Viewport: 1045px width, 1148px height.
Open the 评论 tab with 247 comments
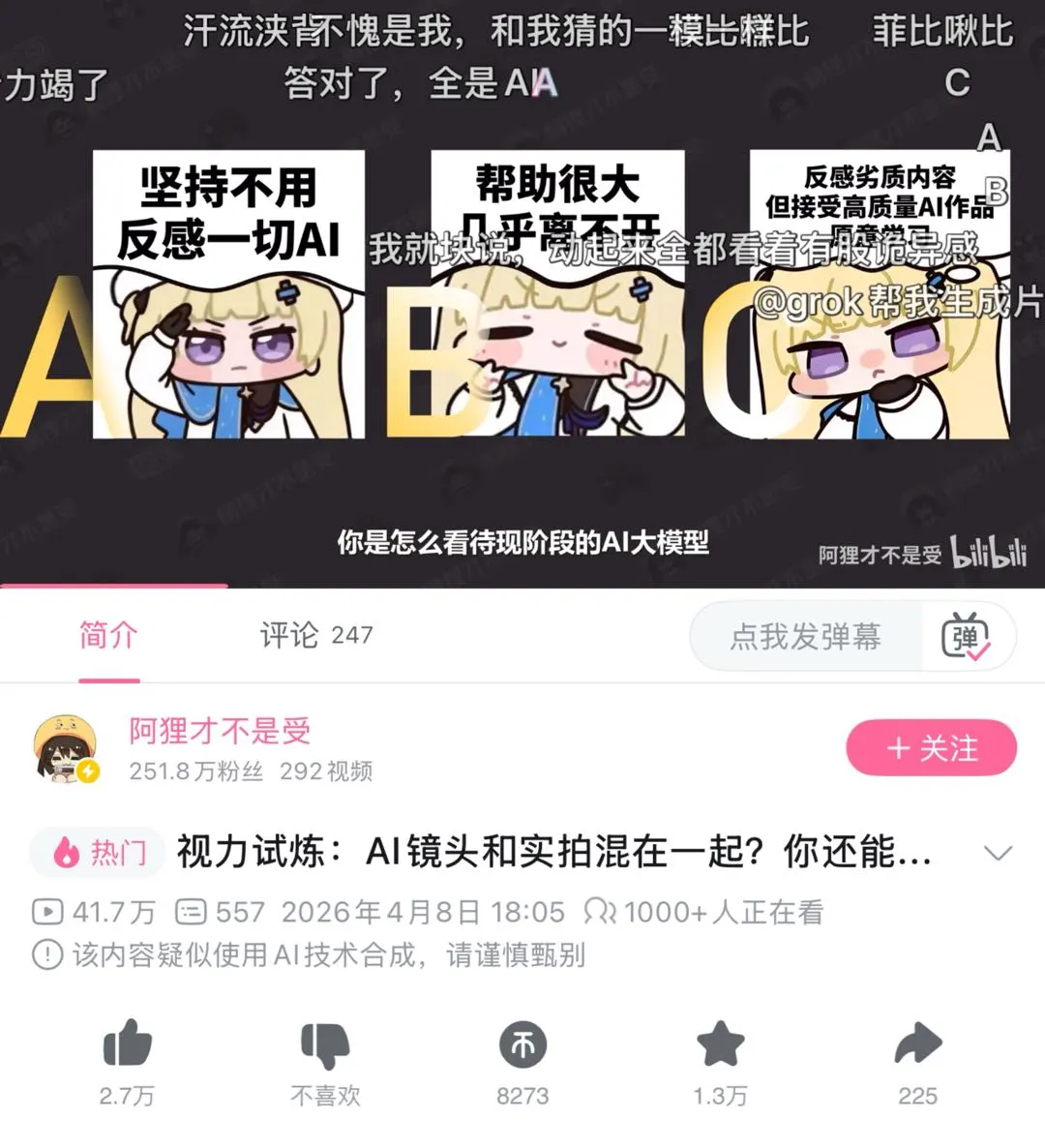coord(315,636)
